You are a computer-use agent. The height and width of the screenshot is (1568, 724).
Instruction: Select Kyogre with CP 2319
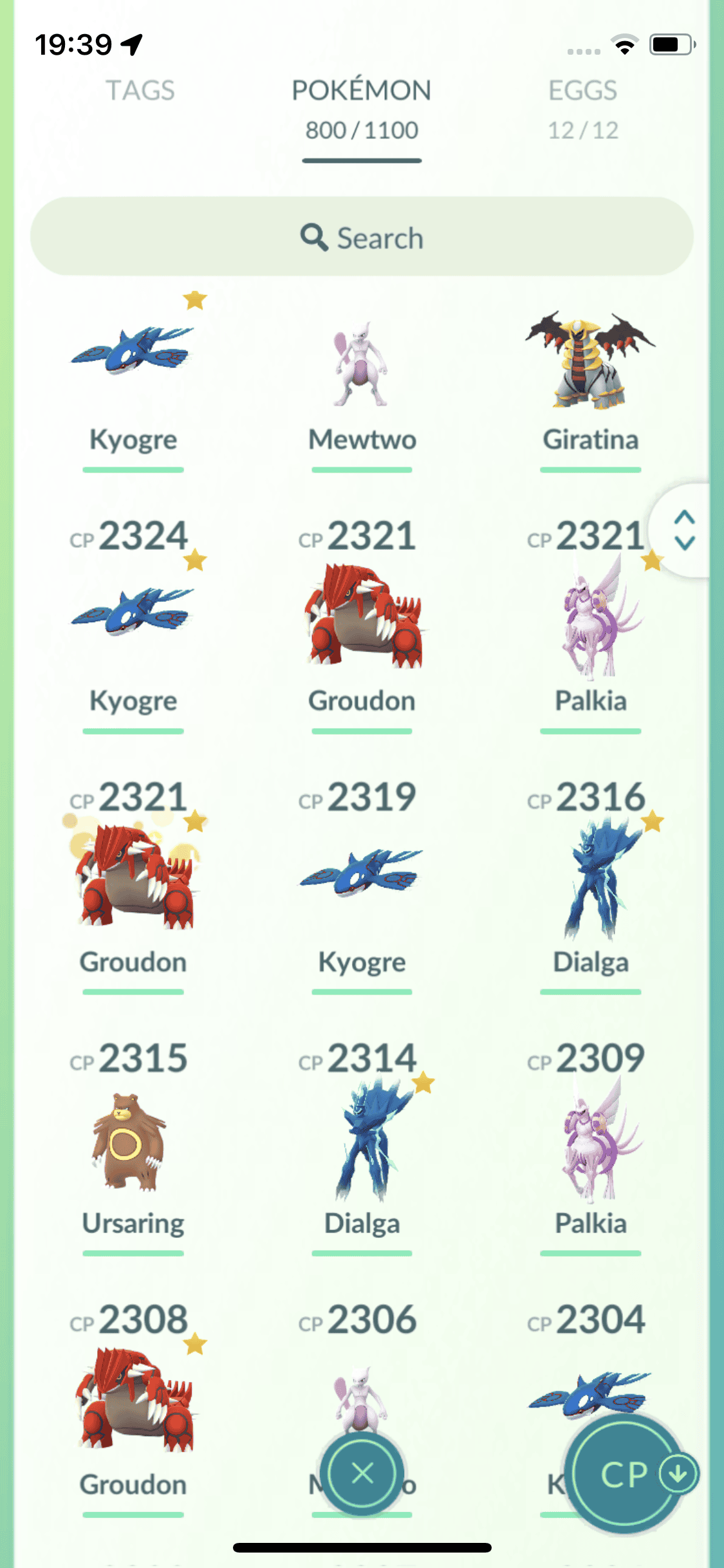click(362, 882)
